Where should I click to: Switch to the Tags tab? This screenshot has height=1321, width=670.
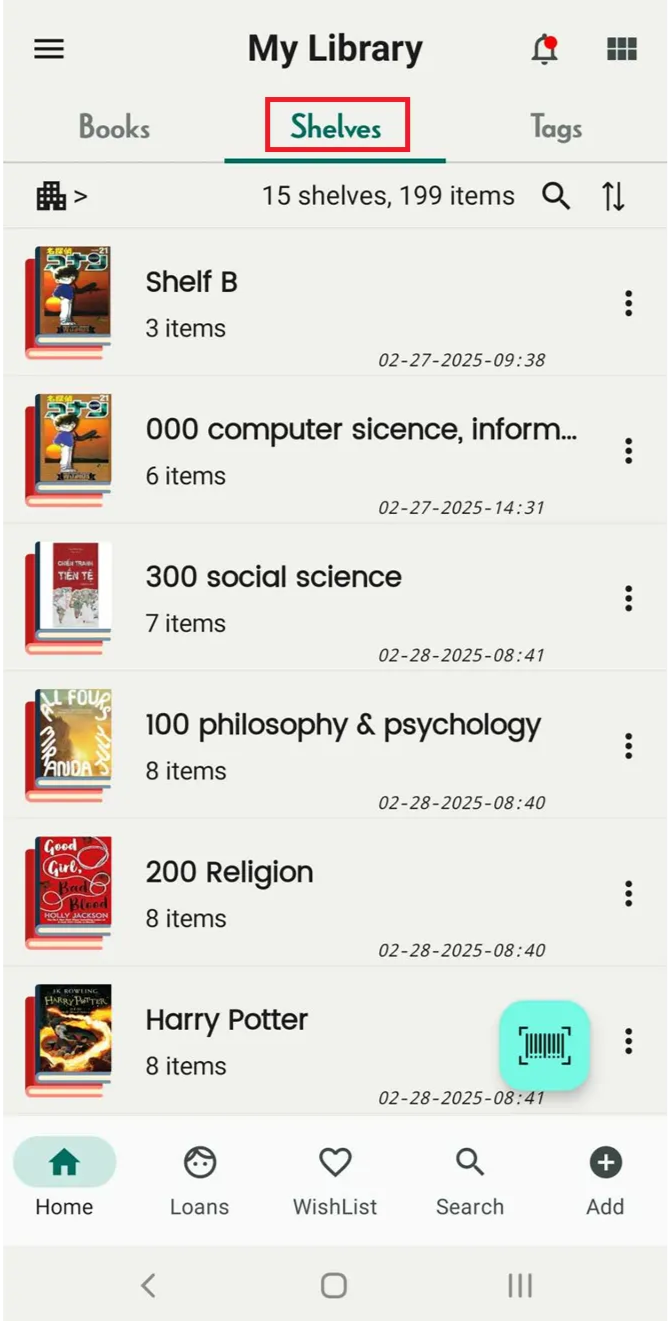[556, 128]
